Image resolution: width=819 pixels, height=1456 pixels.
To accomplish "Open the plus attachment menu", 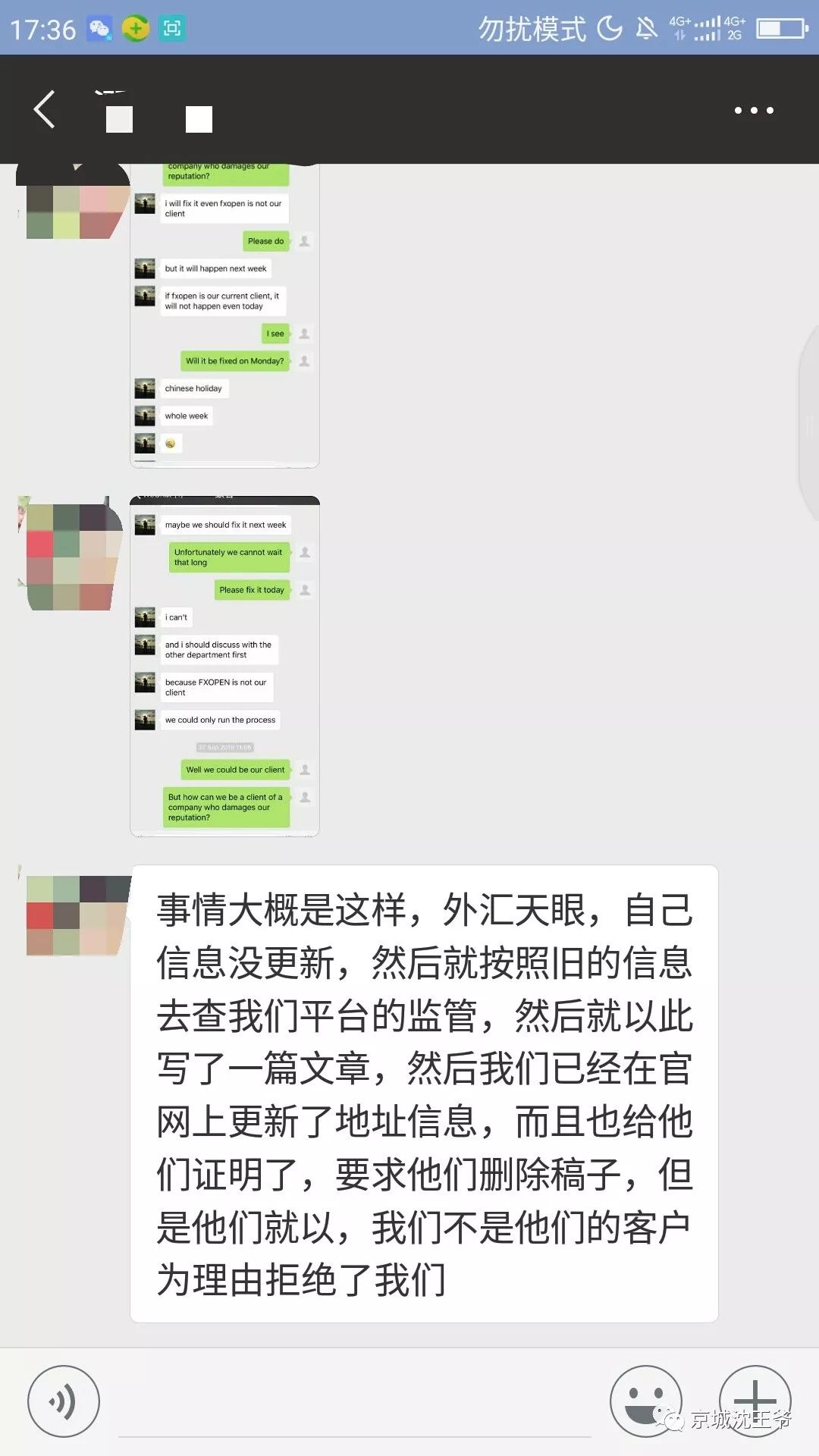I will [755, 1400].
